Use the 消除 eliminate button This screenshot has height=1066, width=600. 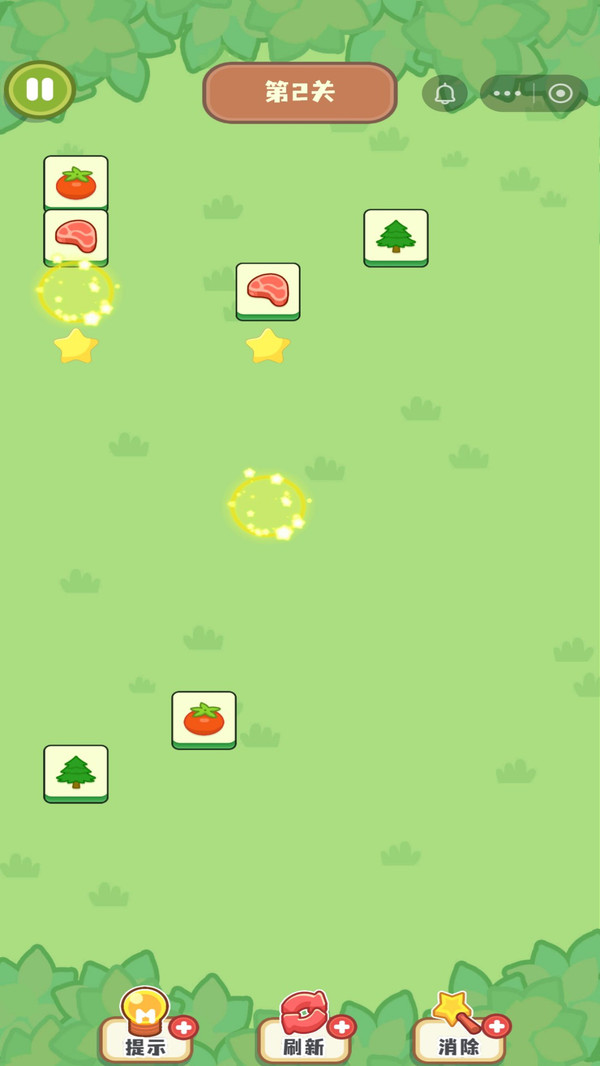tap(459, 1030)
